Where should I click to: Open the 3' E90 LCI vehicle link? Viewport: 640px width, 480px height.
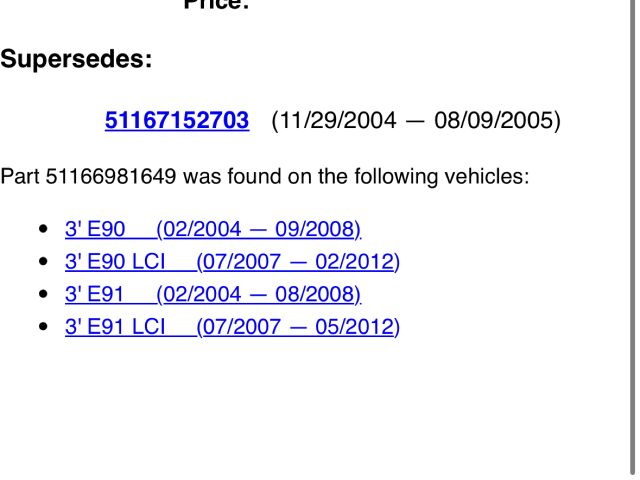pos(231,262)
